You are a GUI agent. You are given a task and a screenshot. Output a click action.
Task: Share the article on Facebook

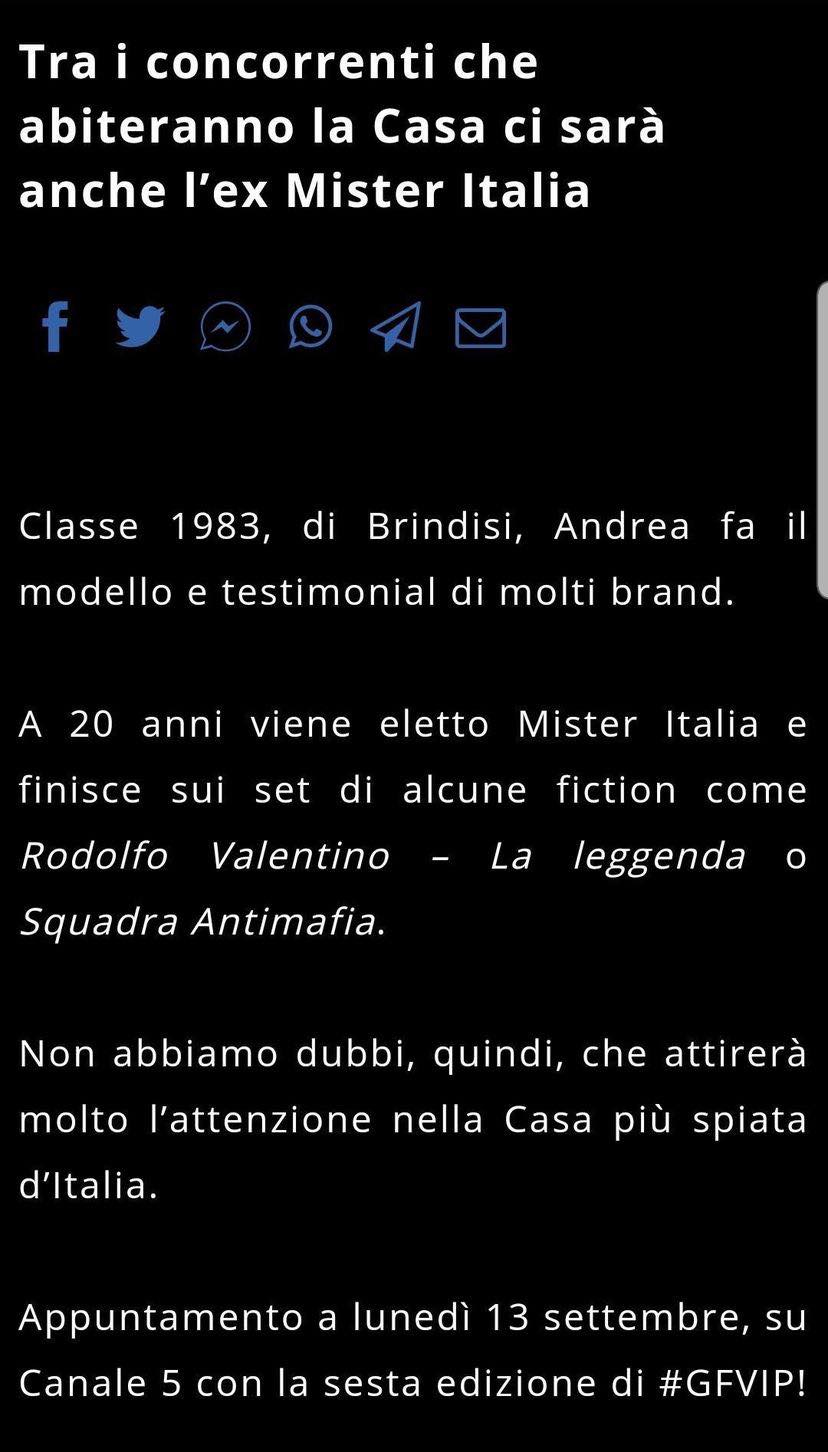(55, 327)
